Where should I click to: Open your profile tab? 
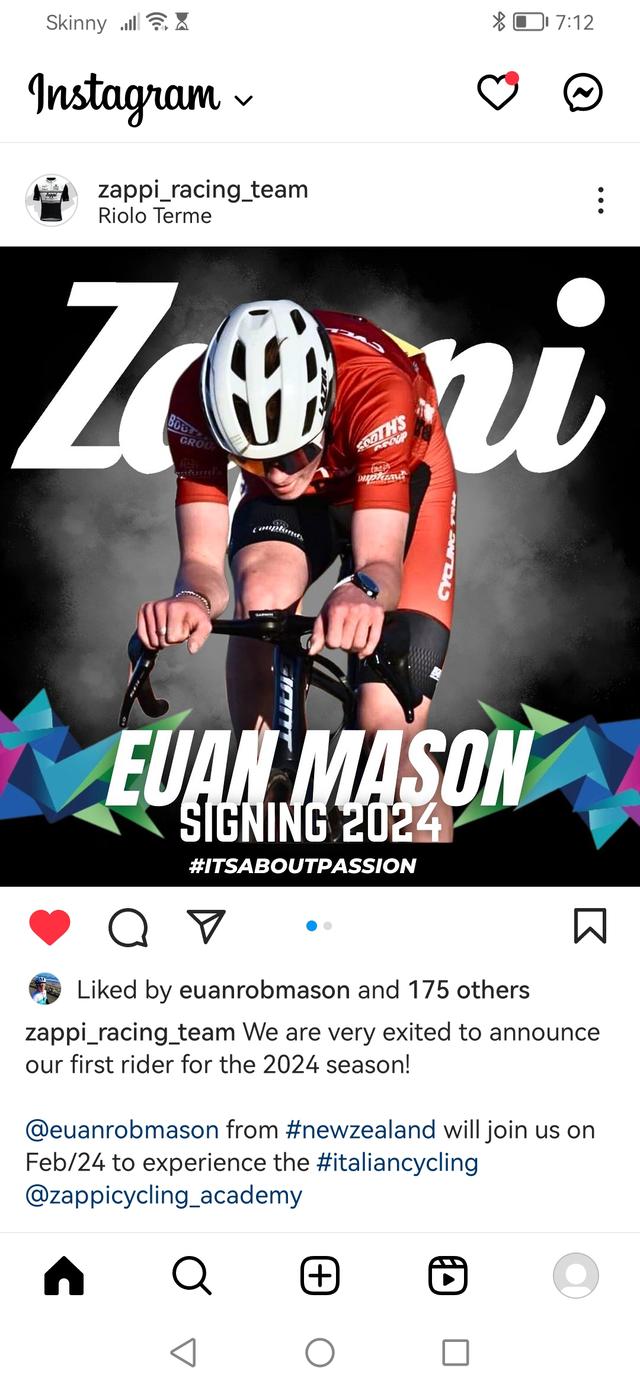pyautogui.click(x=576, y=1276)
